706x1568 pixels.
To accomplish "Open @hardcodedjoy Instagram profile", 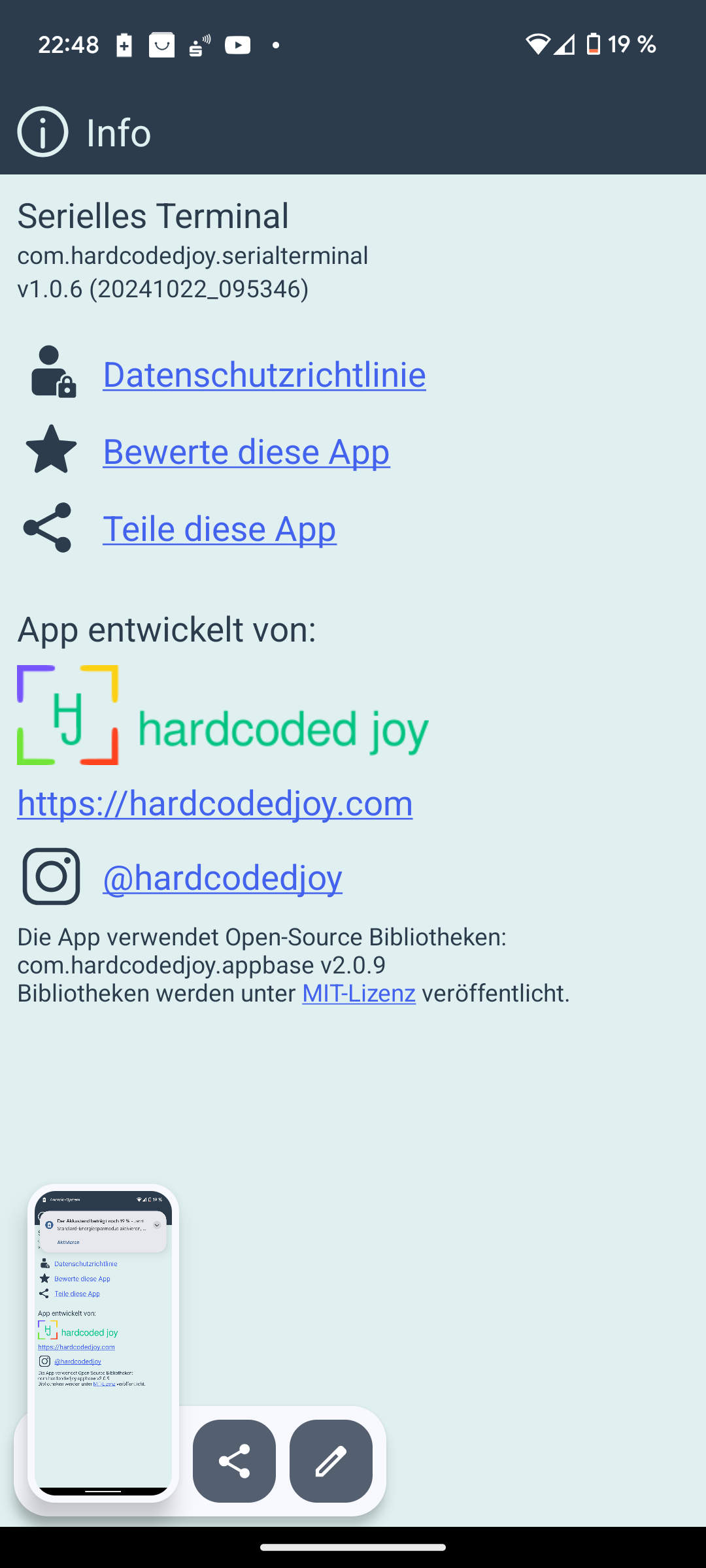I will tap(222, 877).
